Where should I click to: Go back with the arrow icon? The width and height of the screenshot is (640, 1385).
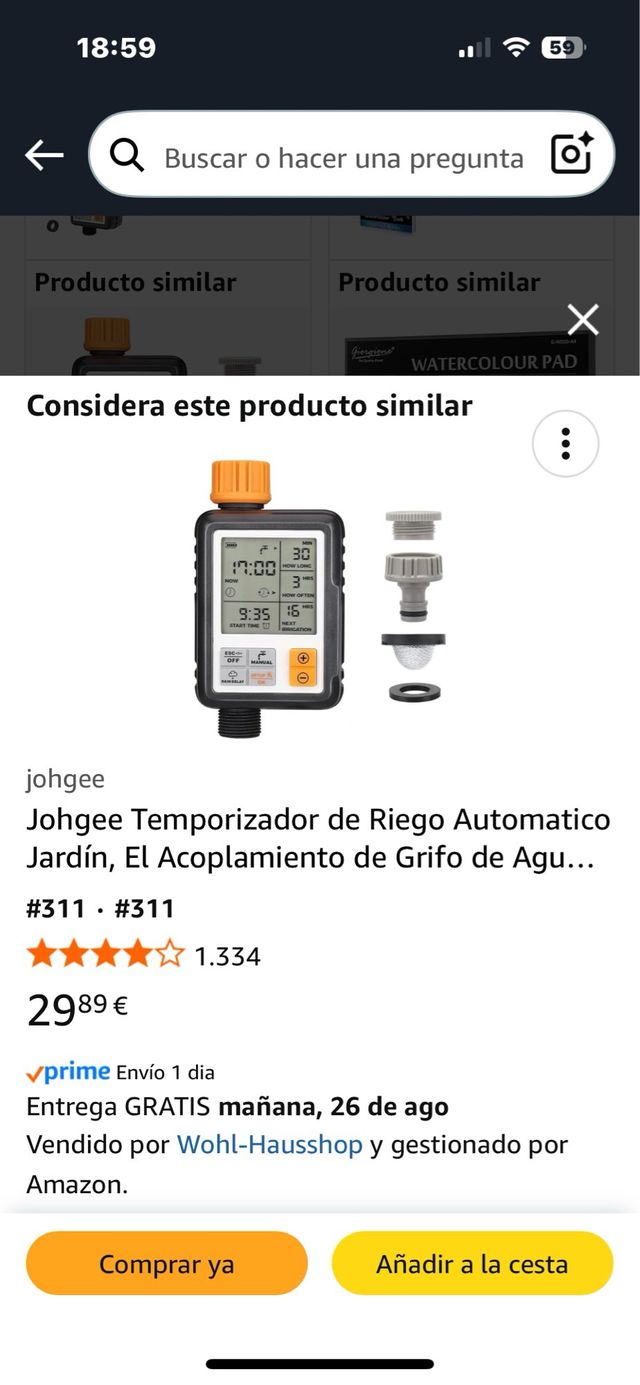[x=44, y=155]
